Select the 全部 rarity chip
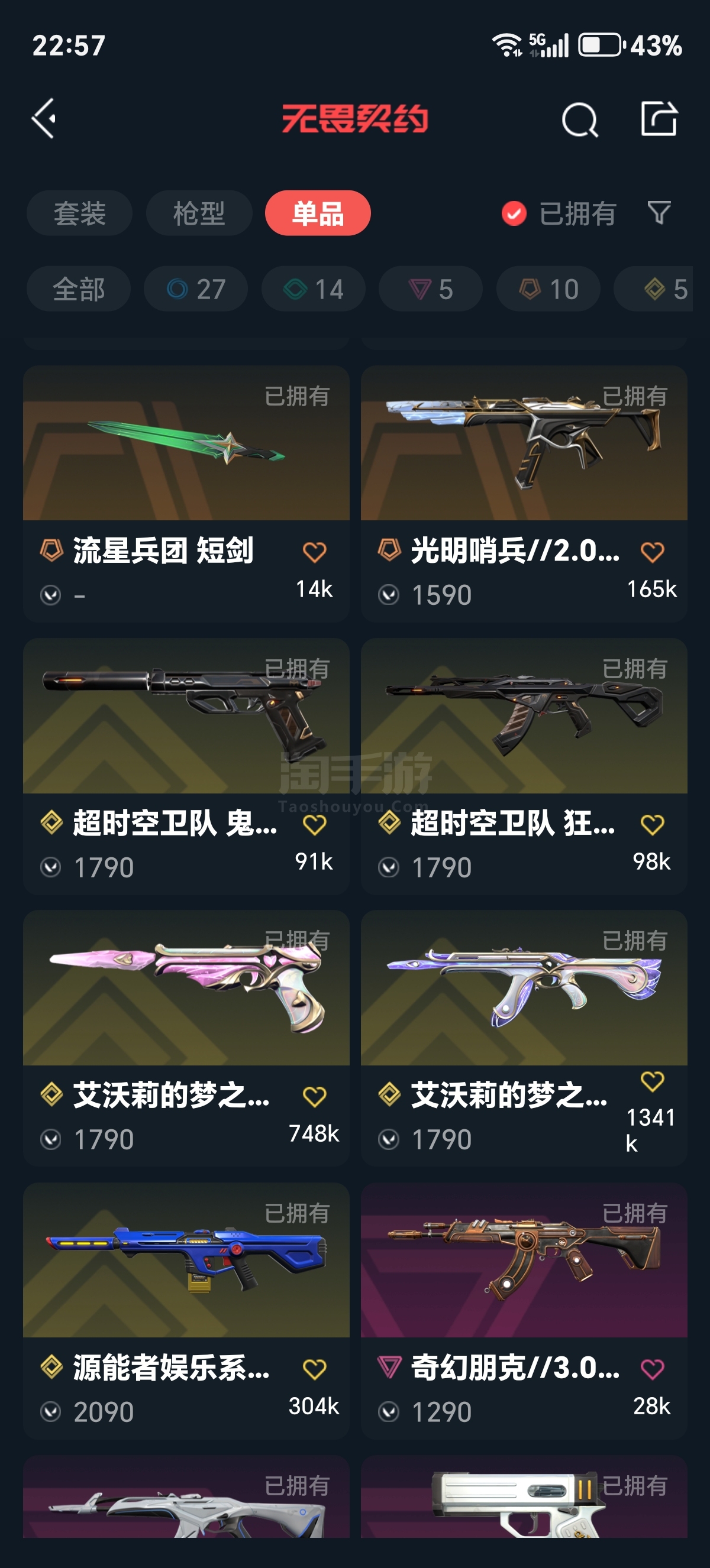 pos(79,289)
